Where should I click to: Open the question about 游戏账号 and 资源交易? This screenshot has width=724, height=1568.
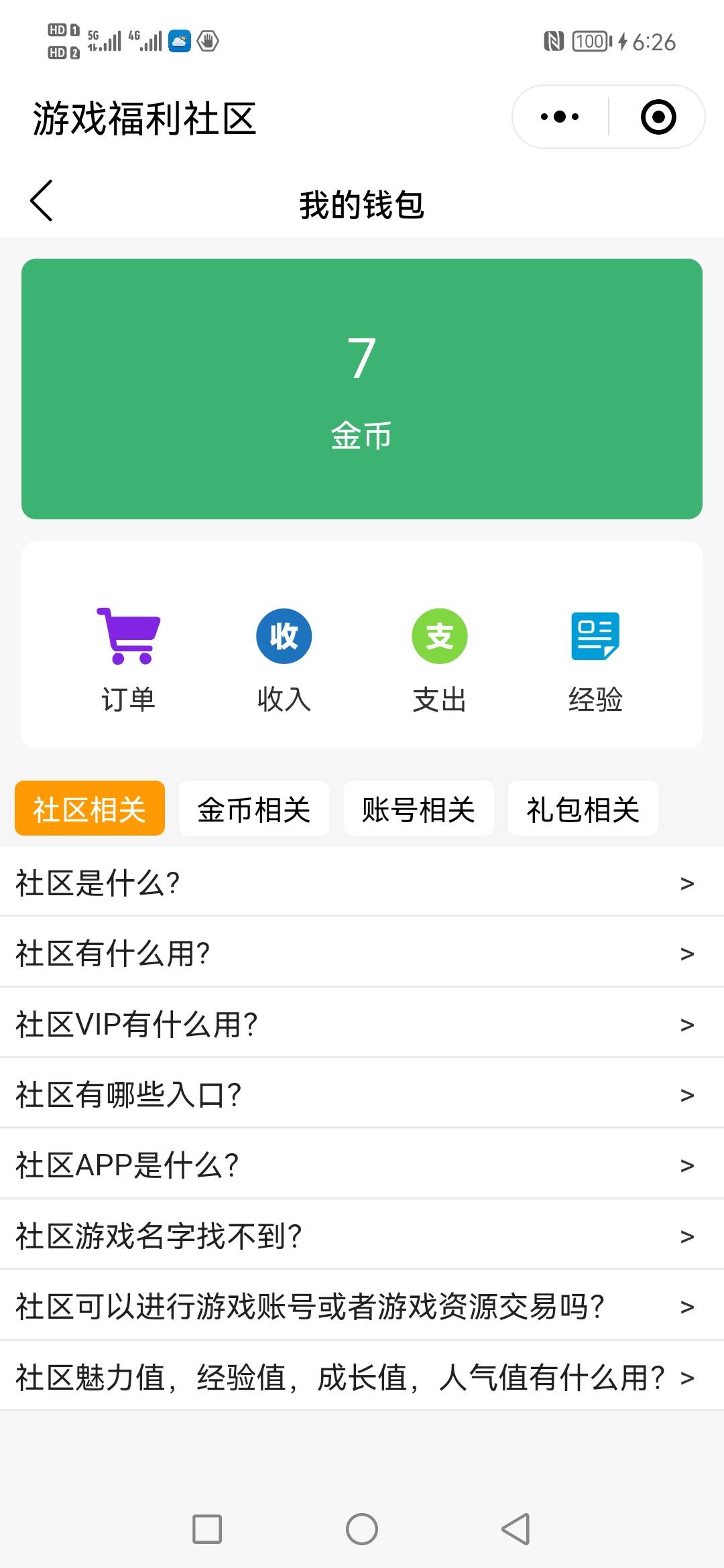(x=362, y=1306)
